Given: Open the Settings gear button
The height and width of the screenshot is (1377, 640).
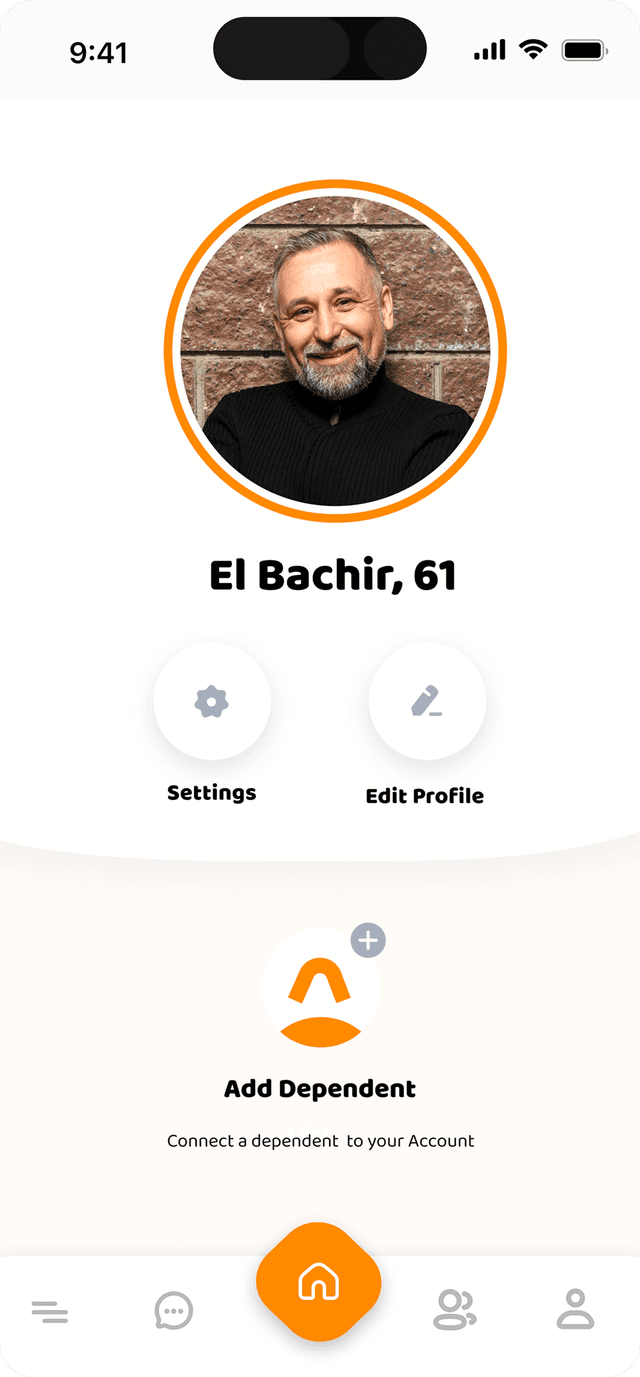Looking at the screenshot, I should [x=211, y=702].
